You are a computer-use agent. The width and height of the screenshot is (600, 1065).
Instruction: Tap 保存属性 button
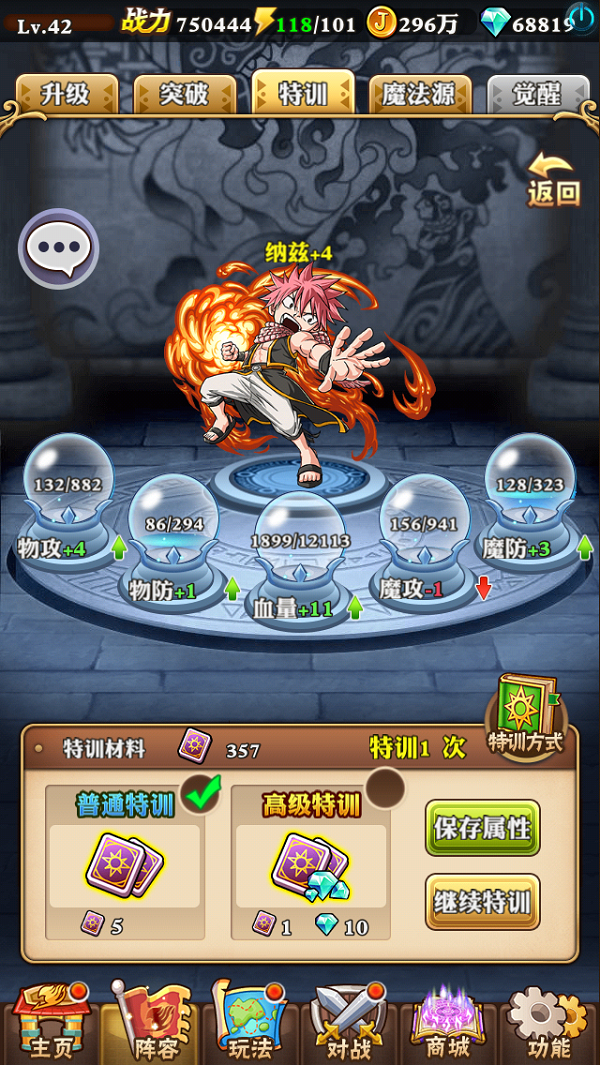(482, 828)
